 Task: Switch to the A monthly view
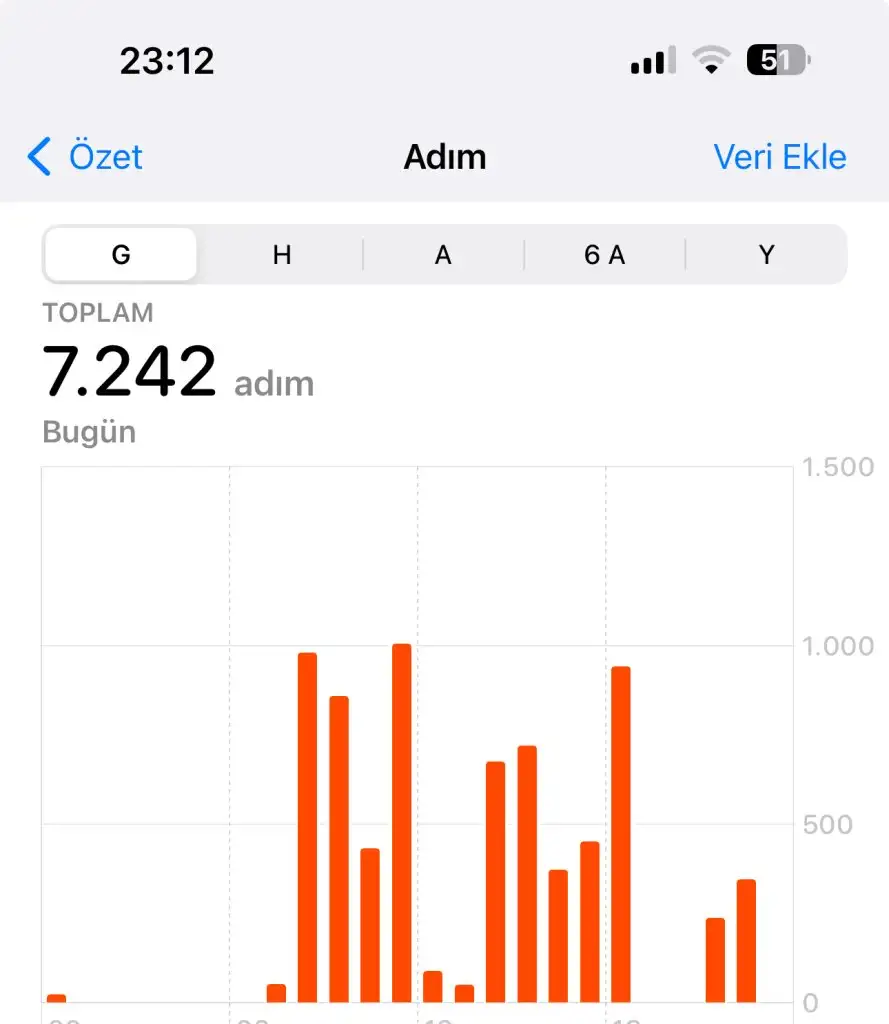click(443, 255)
